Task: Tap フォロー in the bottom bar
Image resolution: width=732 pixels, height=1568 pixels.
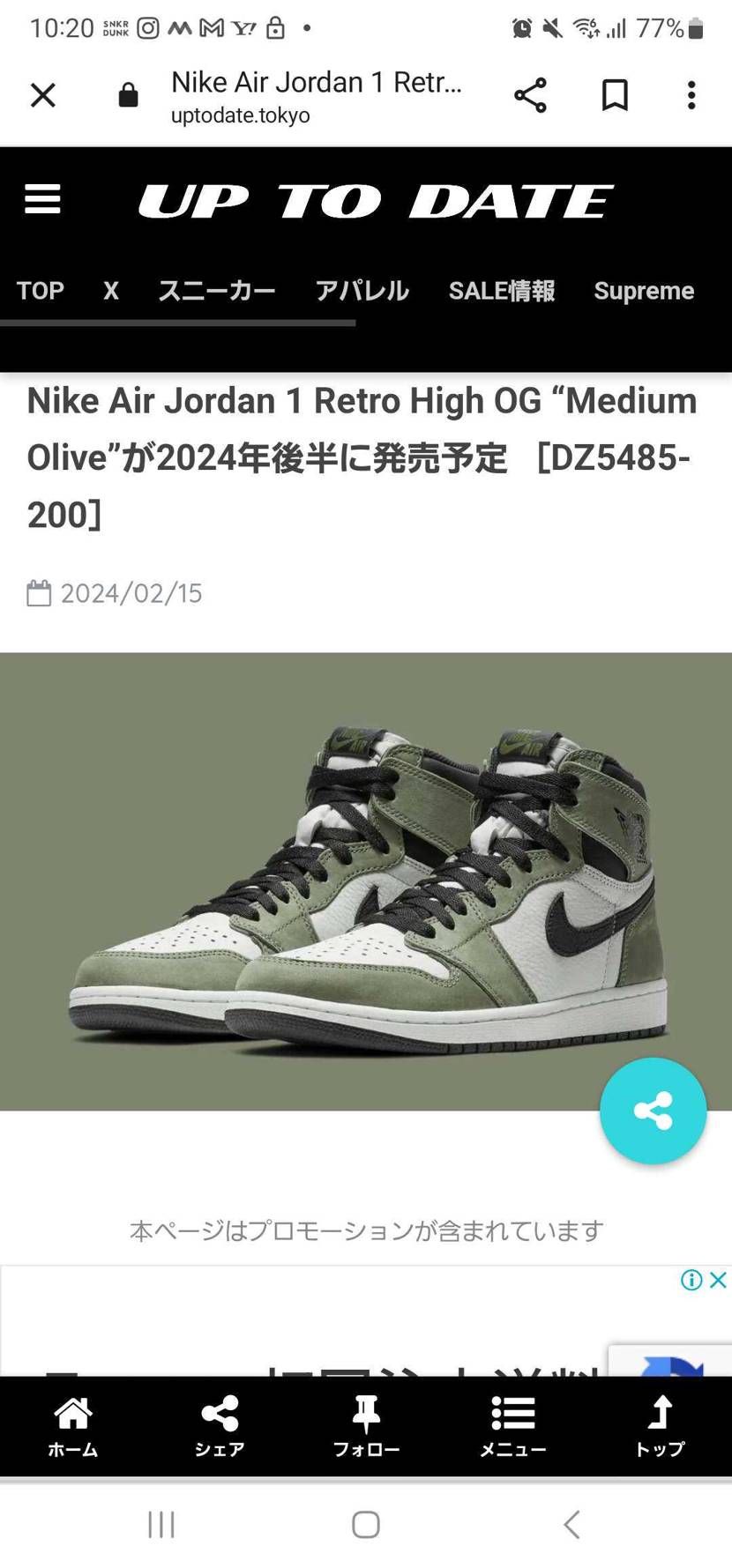Action: pyautogui.click(x=366, y=1426)
